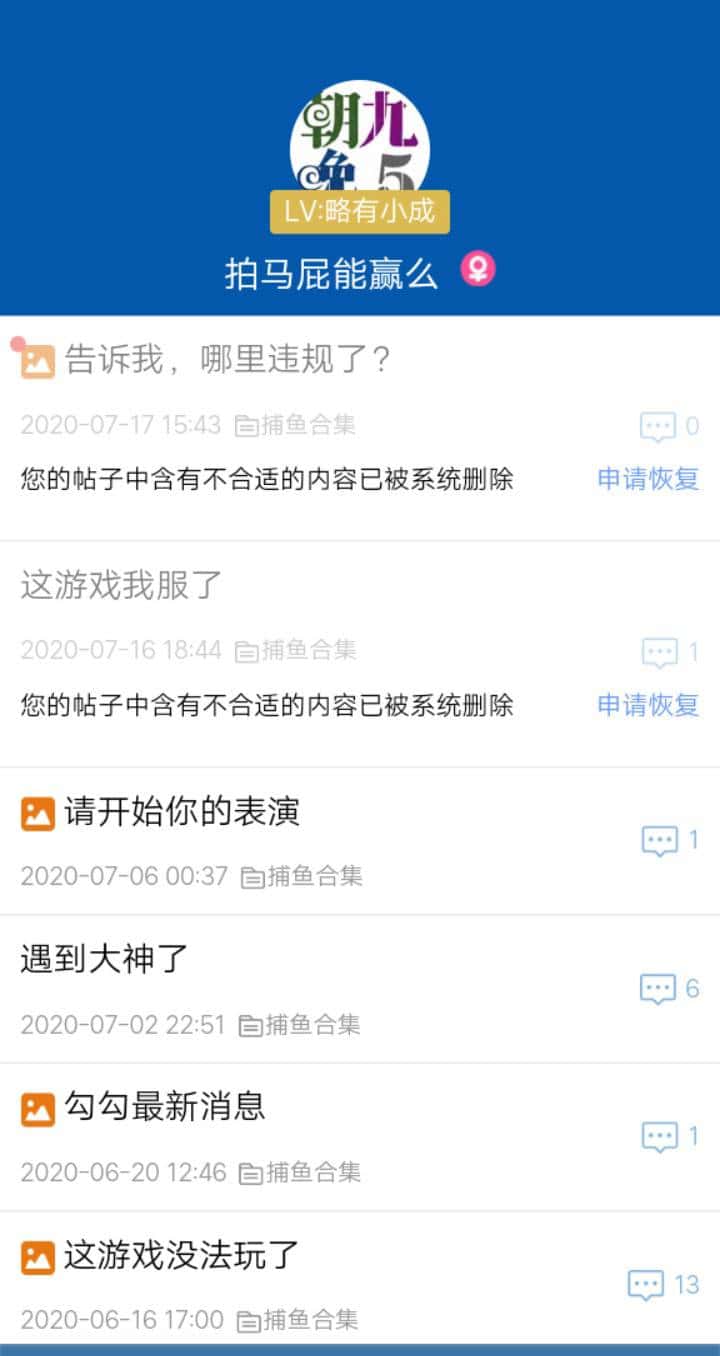Click the comment icon showing 1 on "这游戏我服了"
This screenshot has height=1356, width=720.
click(659, 651)
